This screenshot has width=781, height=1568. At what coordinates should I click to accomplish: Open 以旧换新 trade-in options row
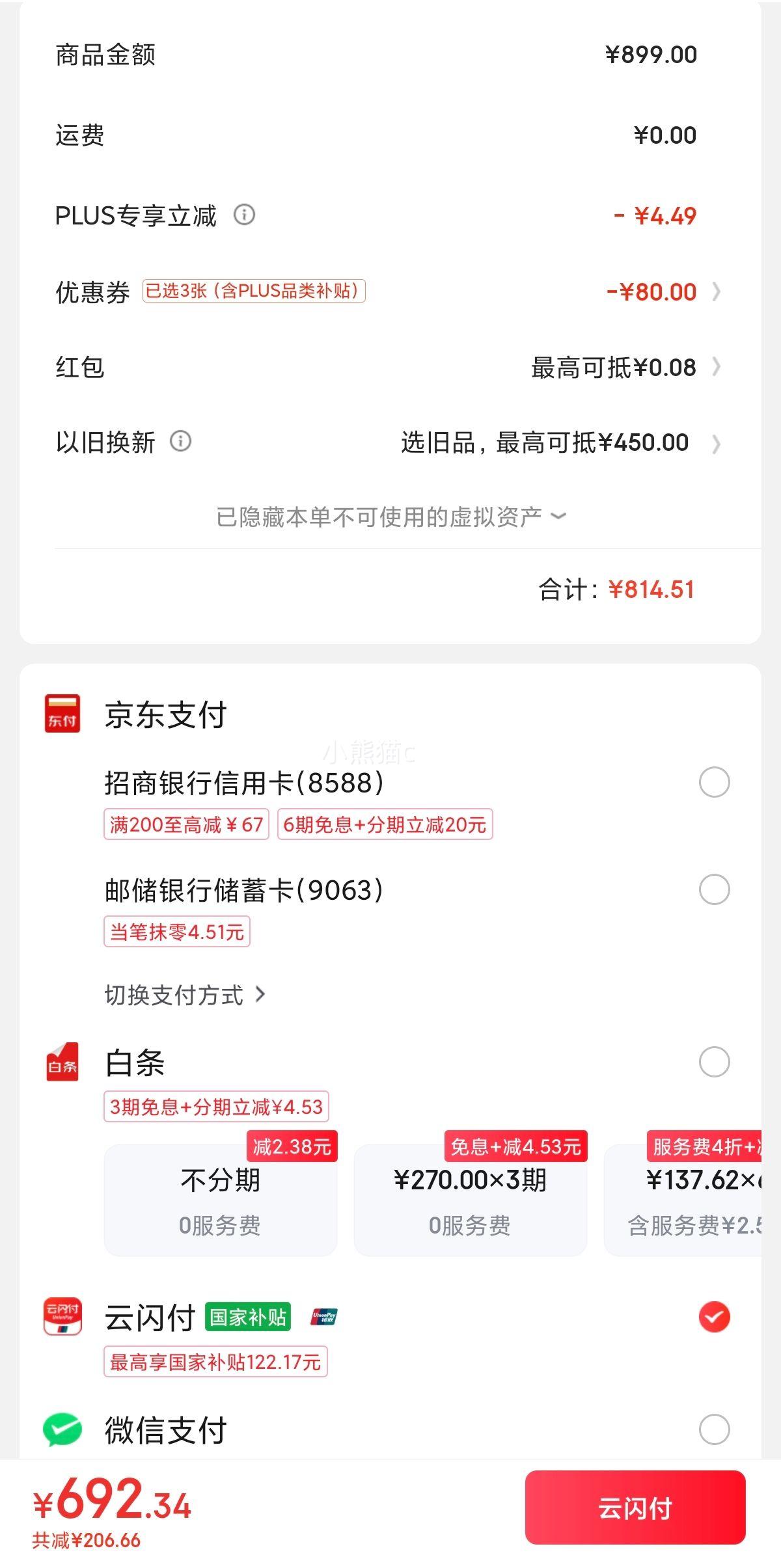390,442
